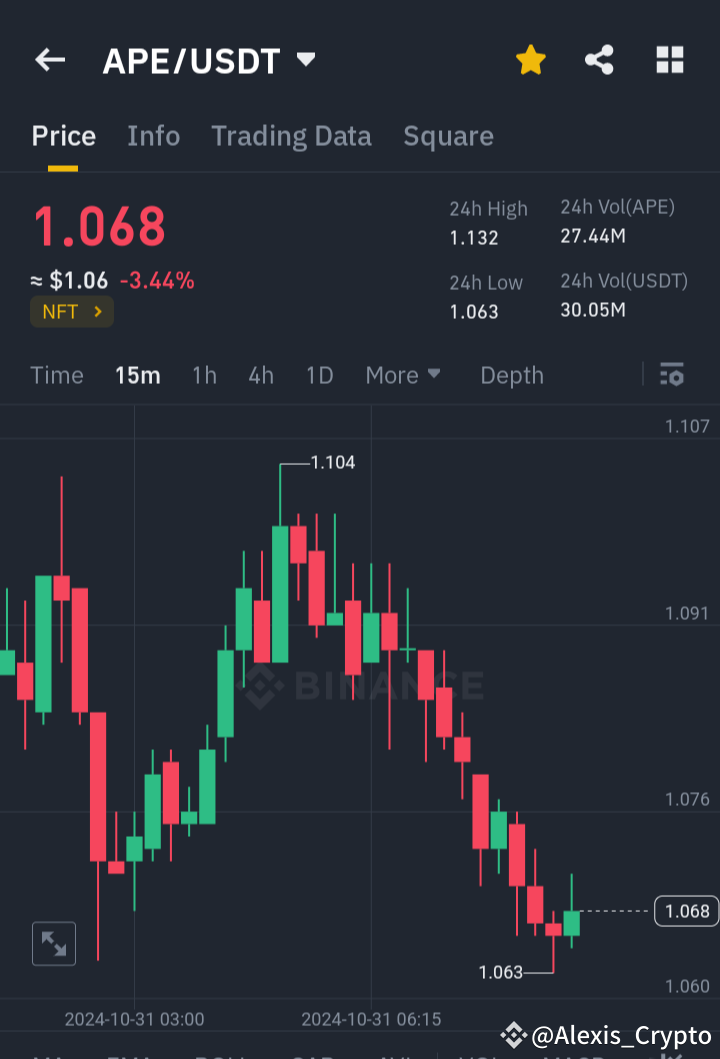Tap the current price marker 1.068
Viewport: 720px width, 1059px height.
point(685,911)
